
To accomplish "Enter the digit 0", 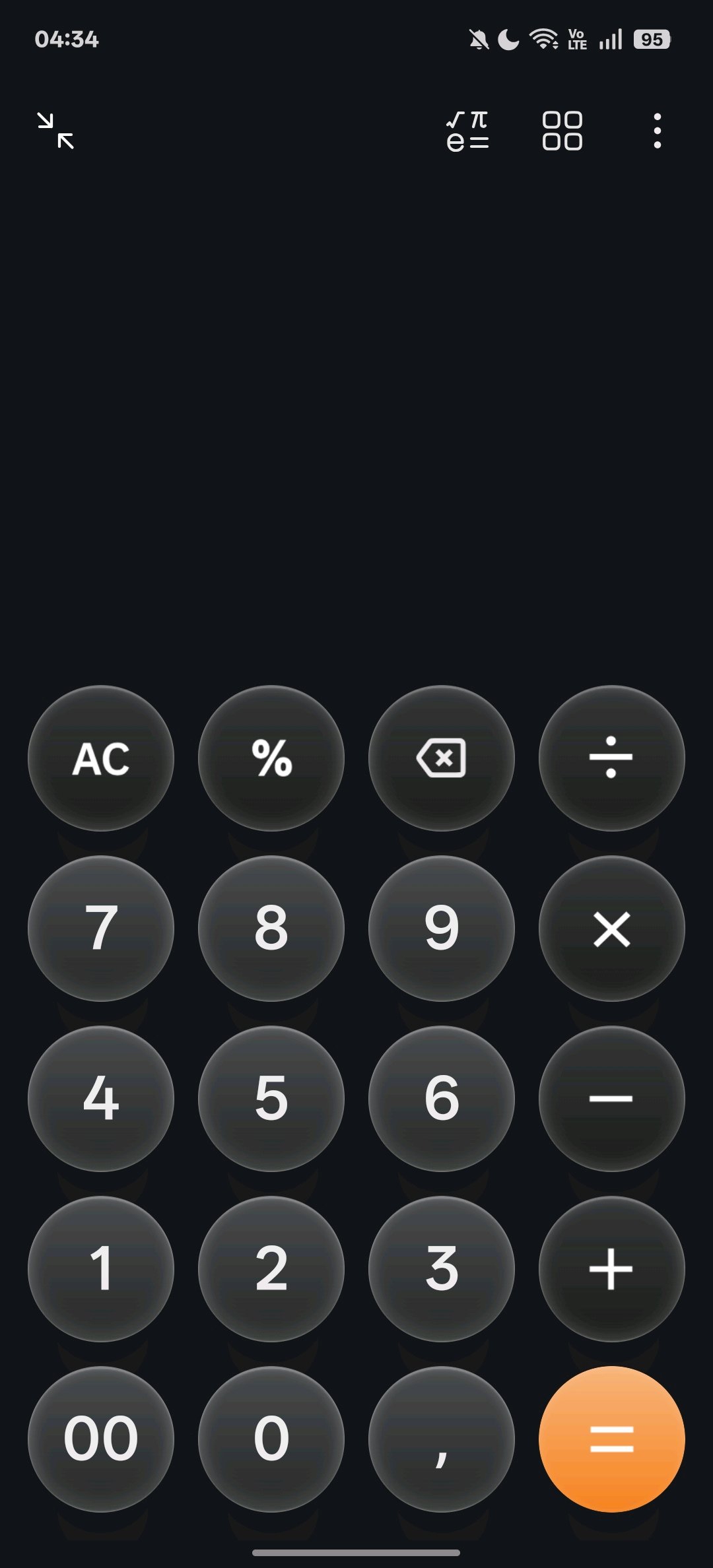I will (271, 1439).
